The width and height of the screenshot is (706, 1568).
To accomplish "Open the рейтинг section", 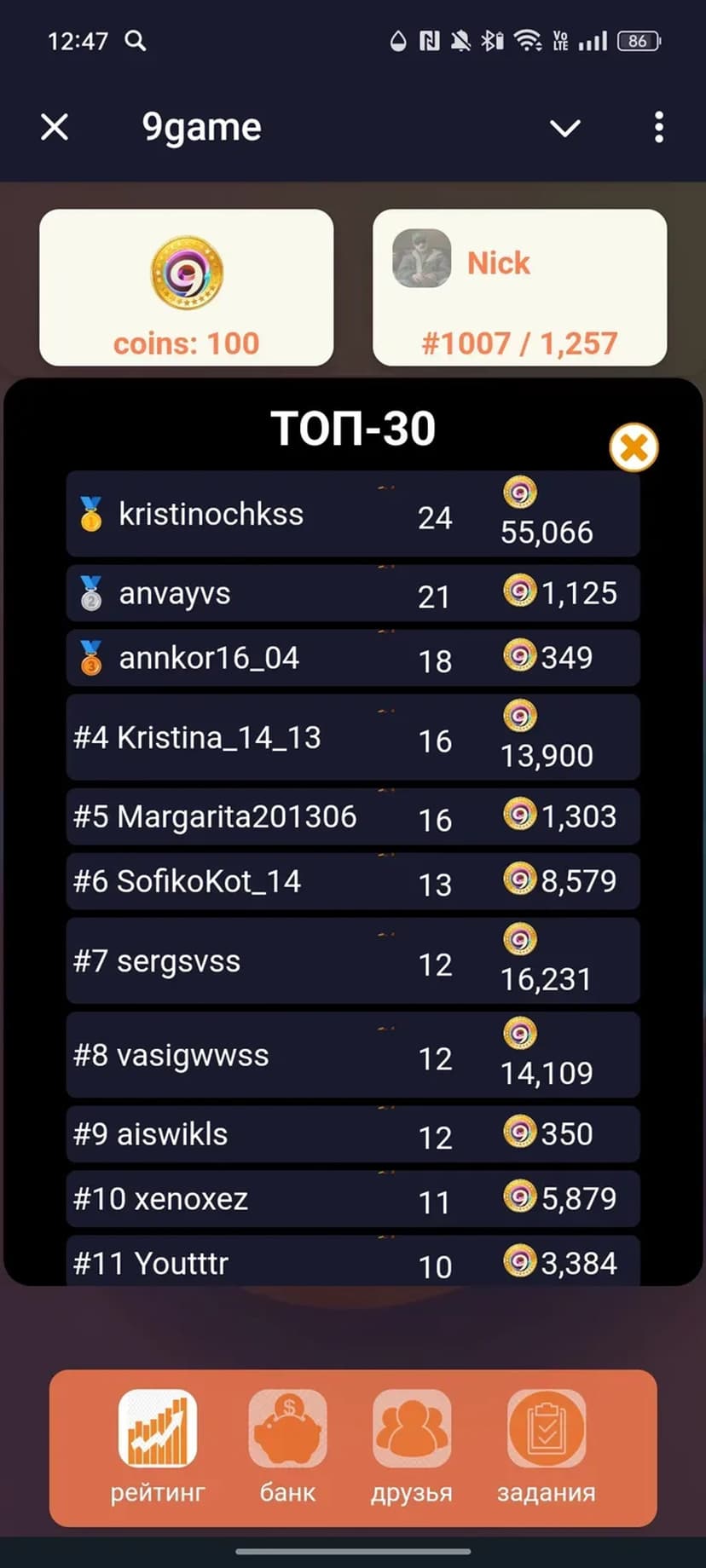I will click(158, 1445).
